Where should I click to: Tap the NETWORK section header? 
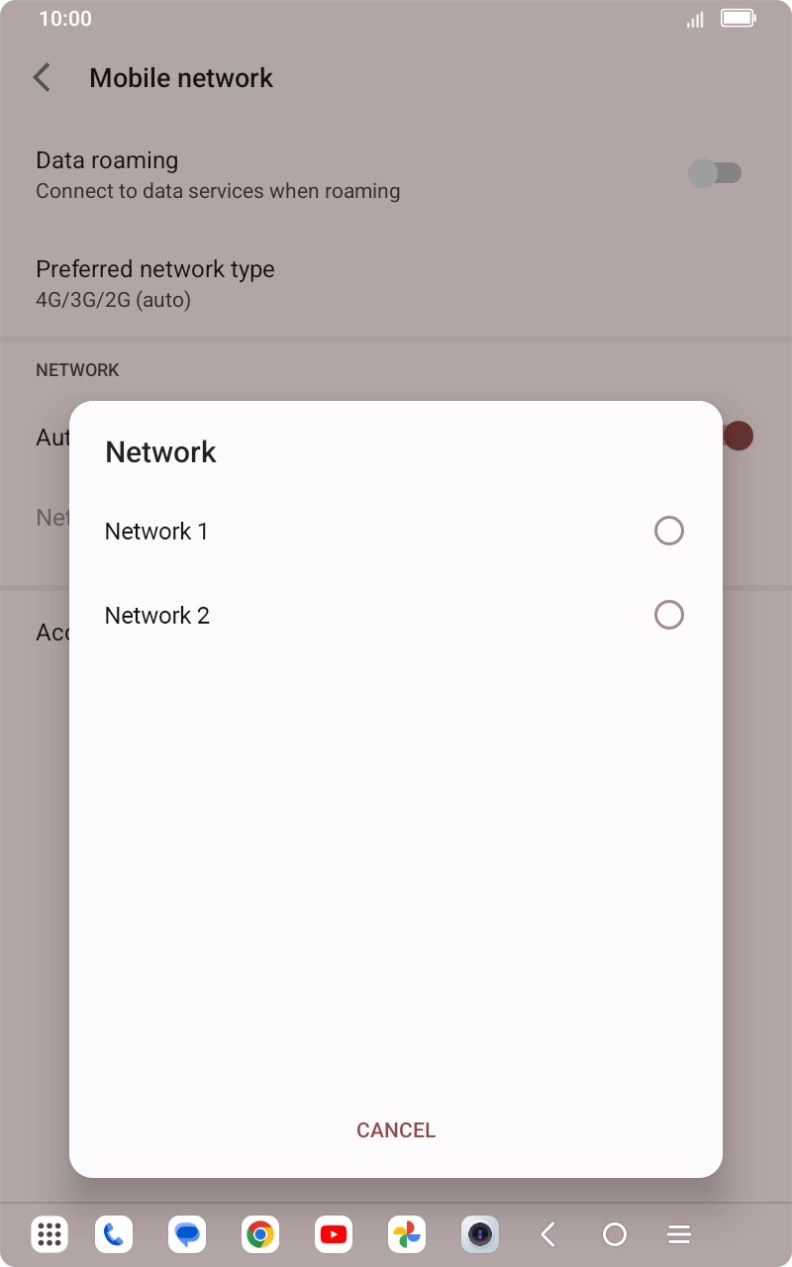coord(77,370)
